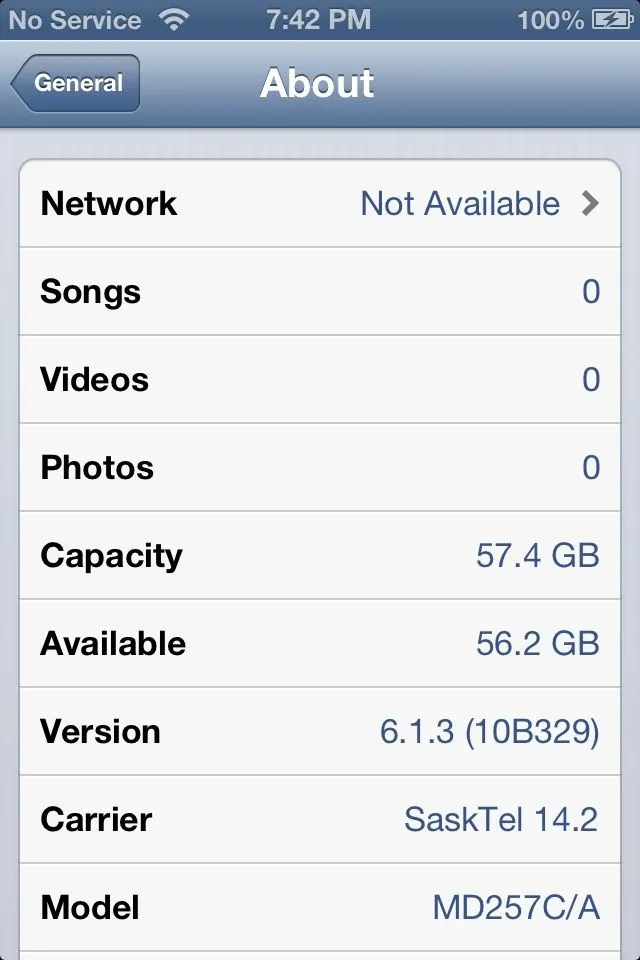The image size is (640, 960).
Task: Open the Network row
Action: coord(320,204)
